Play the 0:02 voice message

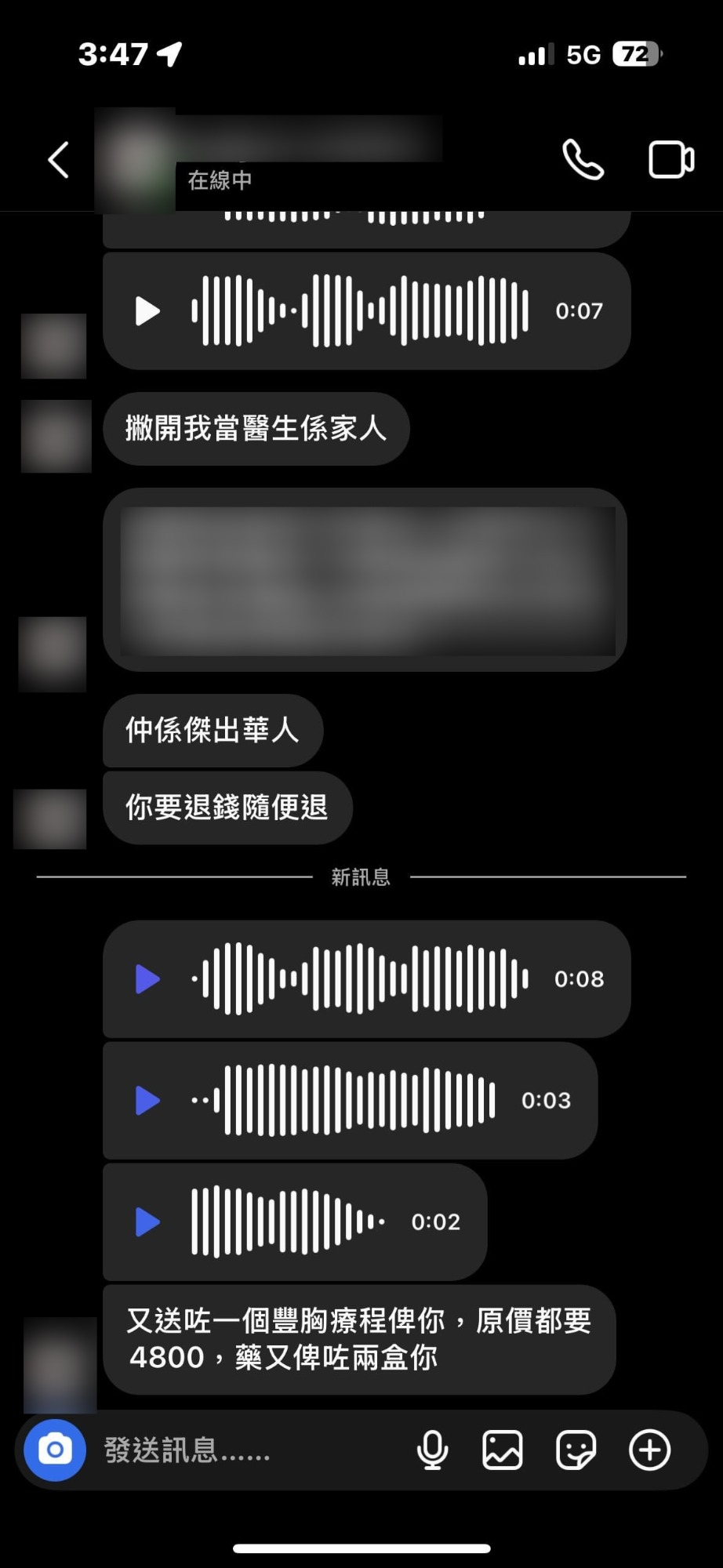(147, 1222)
